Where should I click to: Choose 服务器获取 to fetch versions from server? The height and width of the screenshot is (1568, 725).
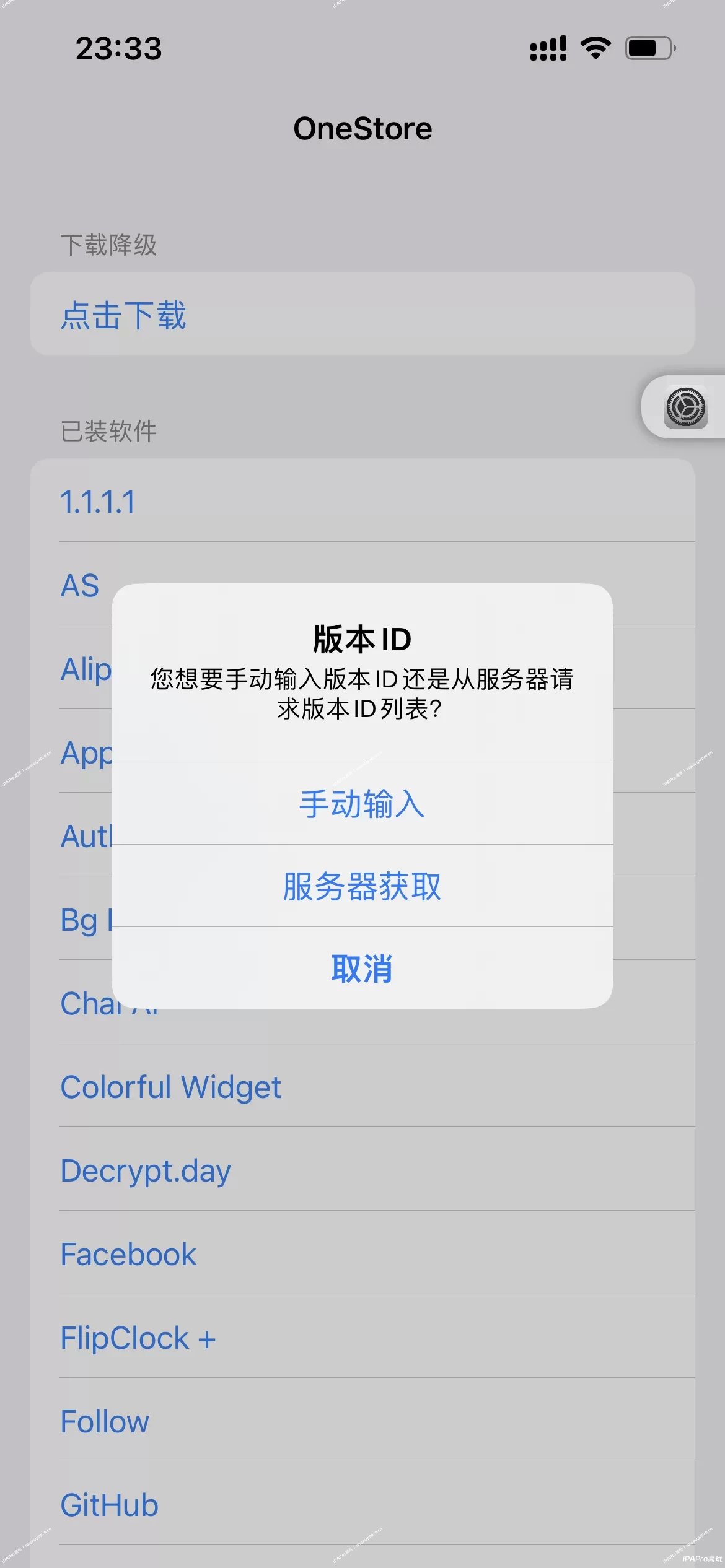point(362,887)
